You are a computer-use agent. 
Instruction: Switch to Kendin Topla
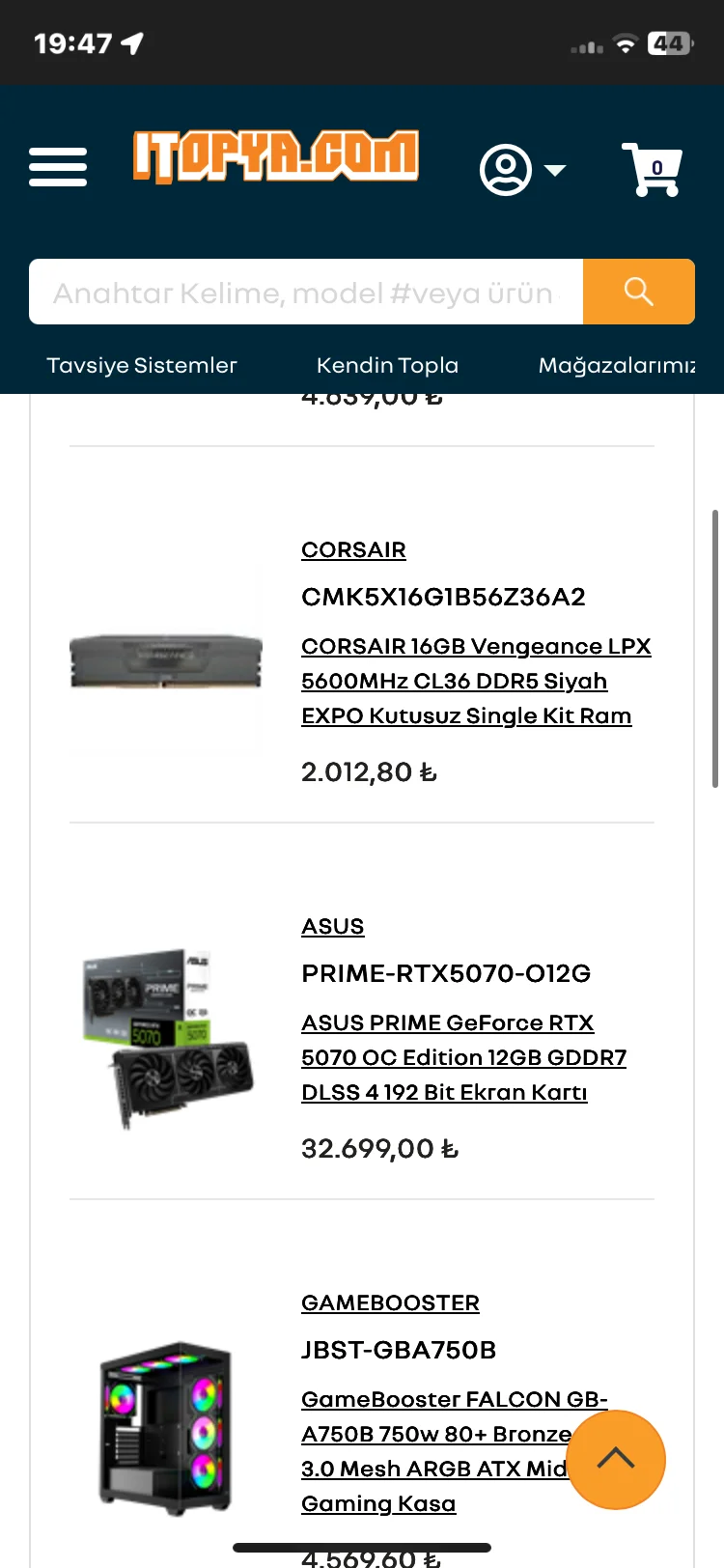pos(387,366)
